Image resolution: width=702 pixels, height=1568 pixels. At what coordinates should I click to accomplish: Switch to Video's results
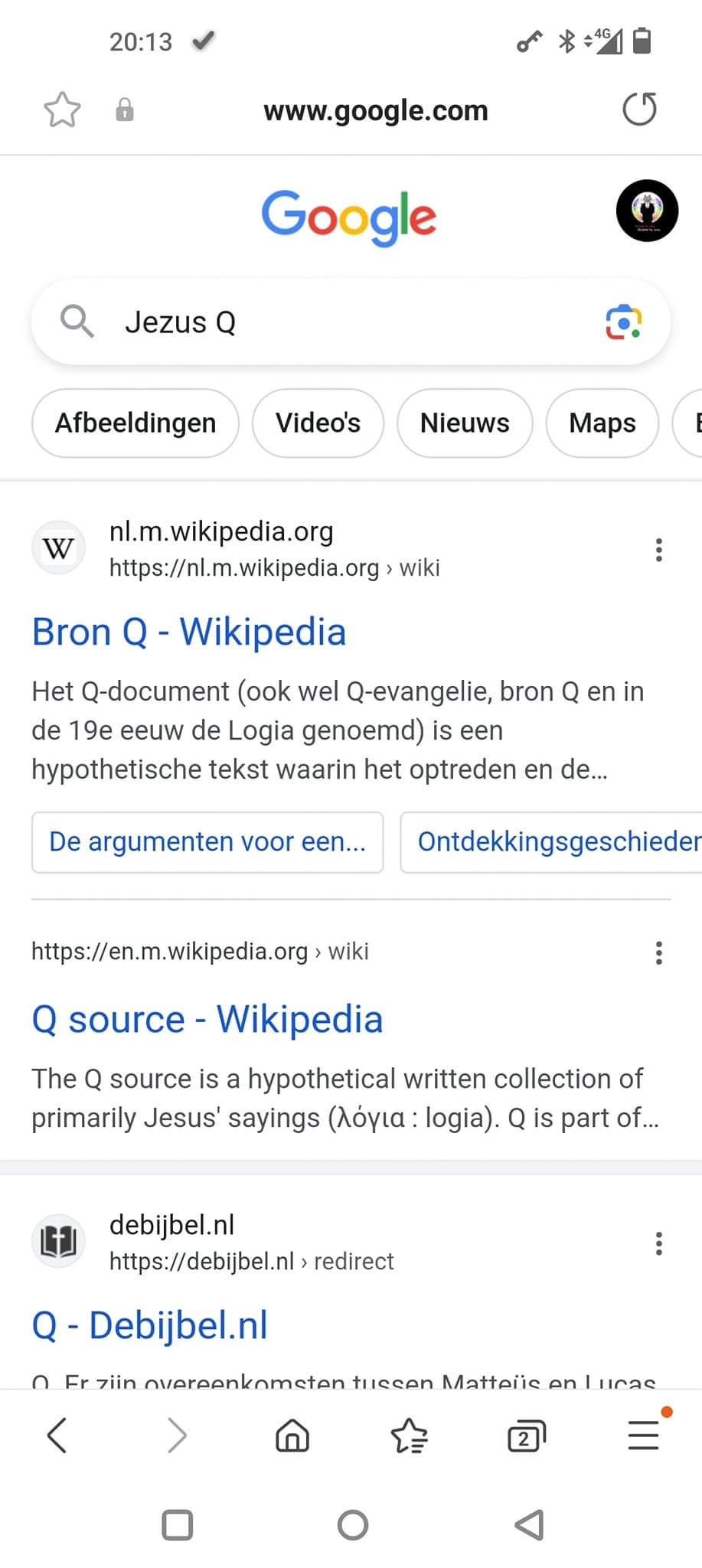point(318,423)
